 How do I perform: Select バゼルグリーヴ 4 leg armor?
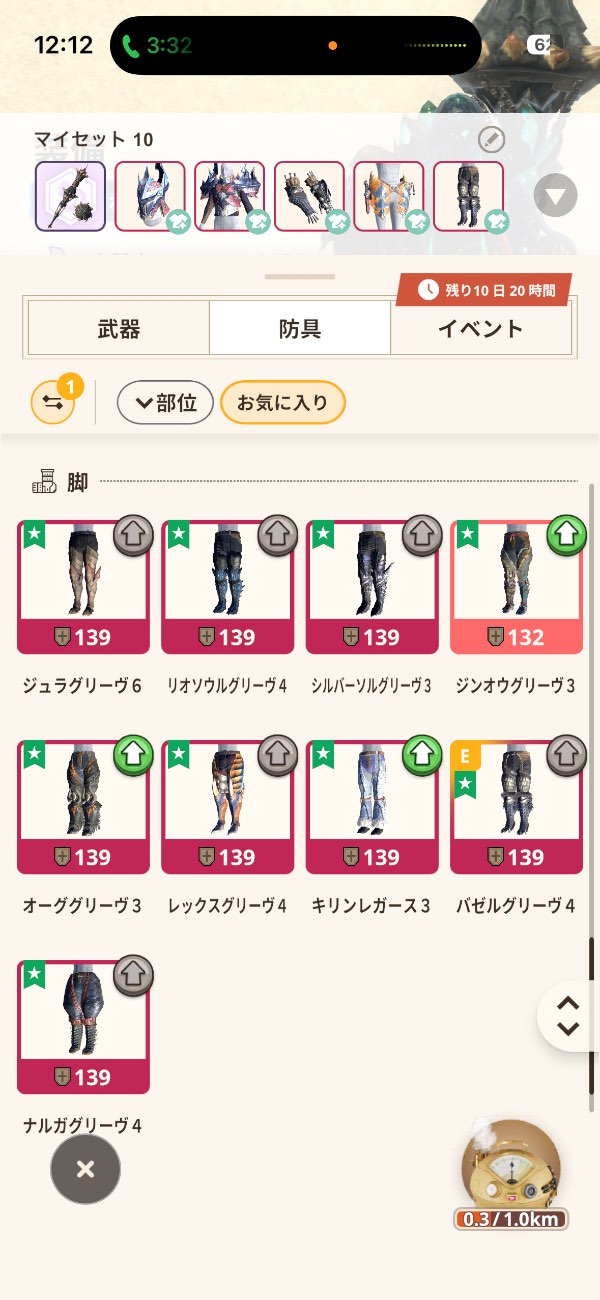[515, 807]
